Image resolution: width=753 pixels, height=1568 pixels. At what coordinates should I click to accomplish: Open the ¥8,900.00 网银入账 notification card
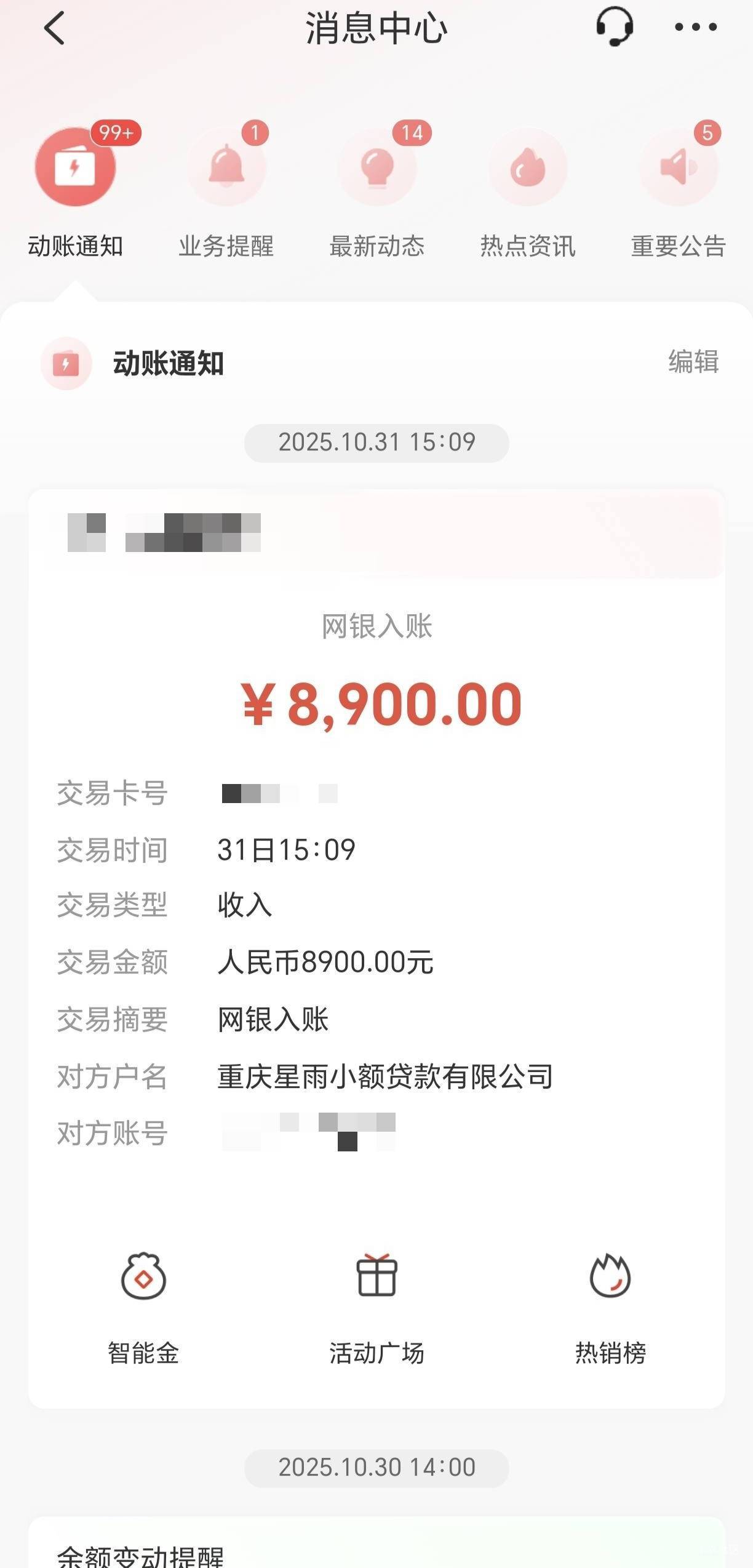(376, 948)
